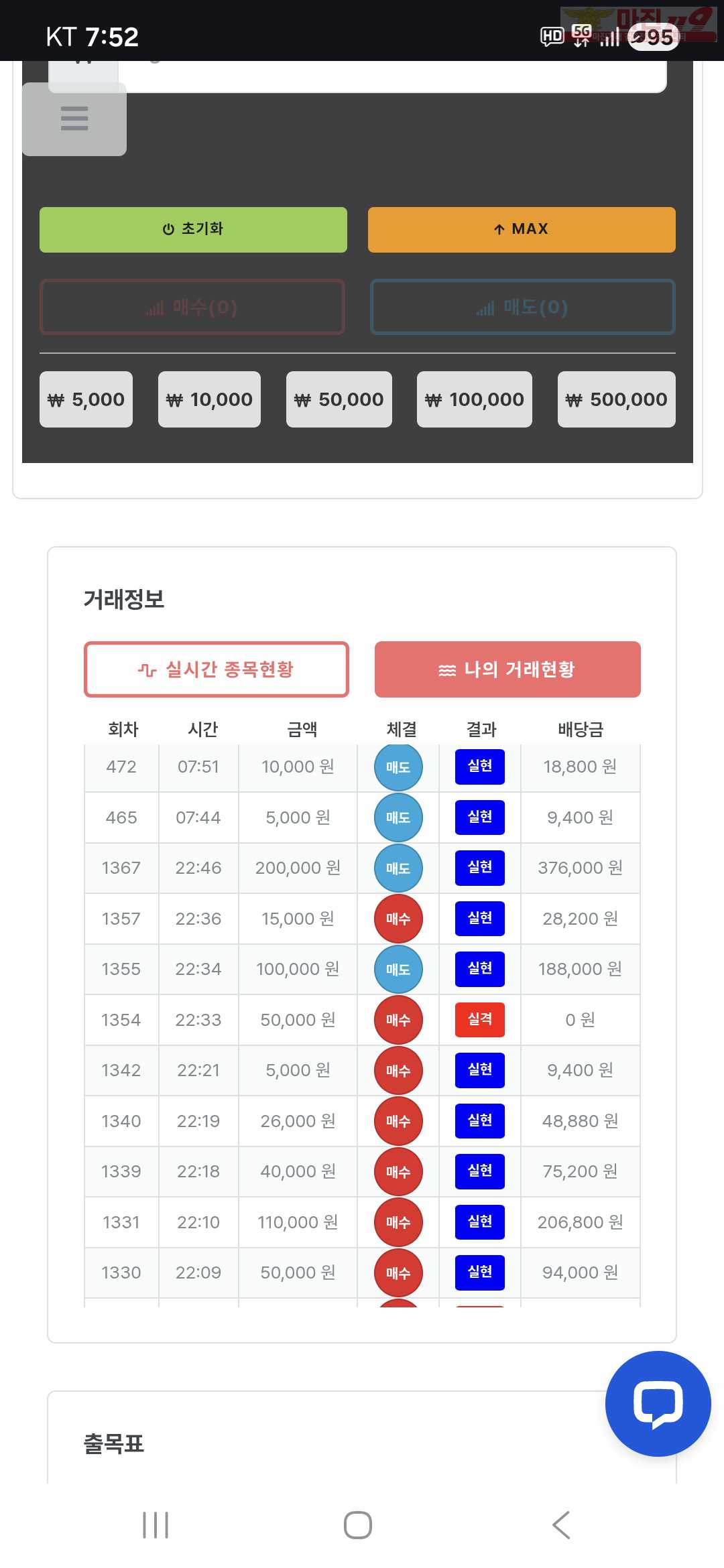Screen dimensions: 724x1568
Task: Open the live chat bubble
Action: point(658,1403)
